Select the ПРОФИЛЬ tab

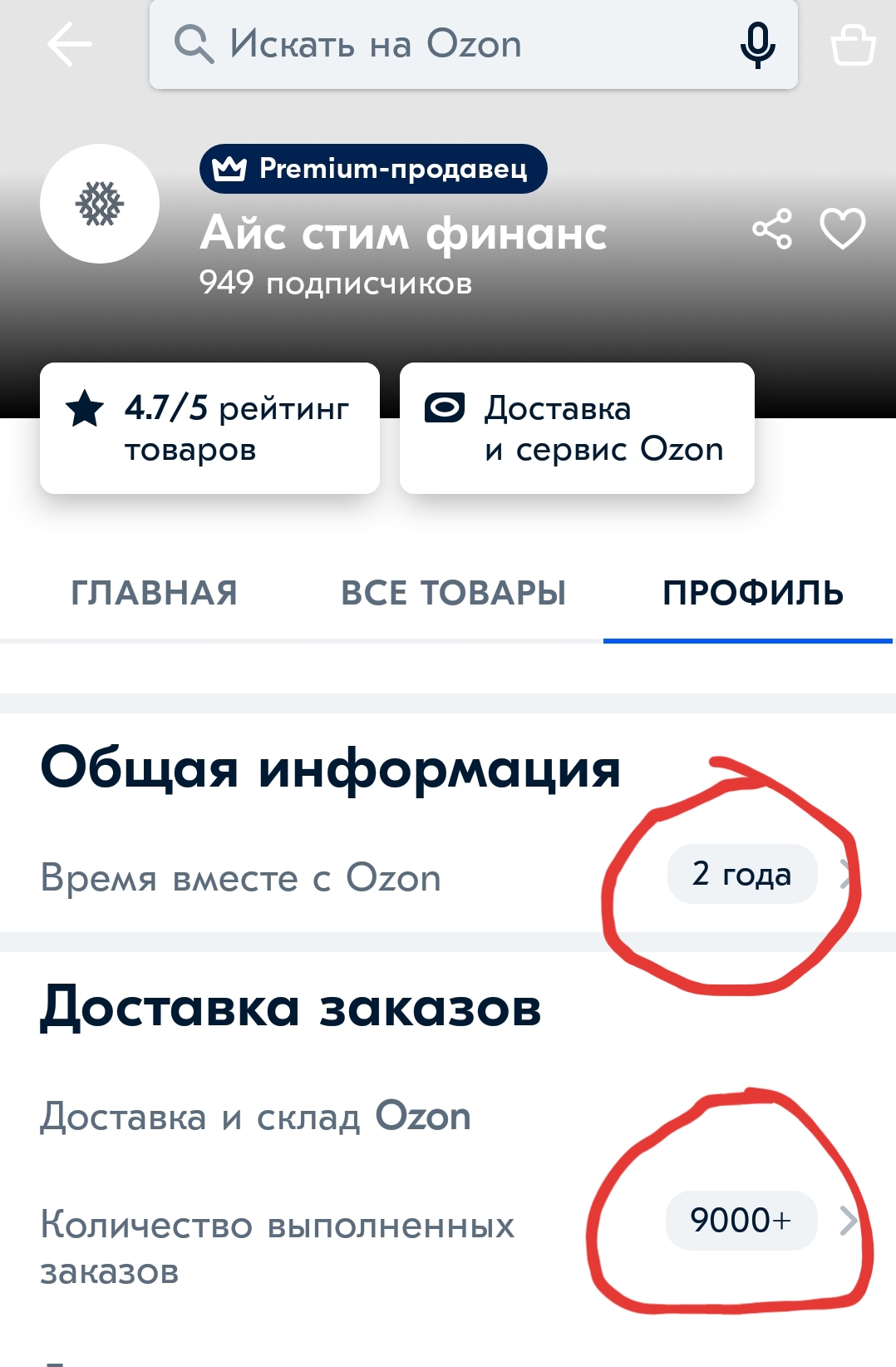[x=752, y=594]
